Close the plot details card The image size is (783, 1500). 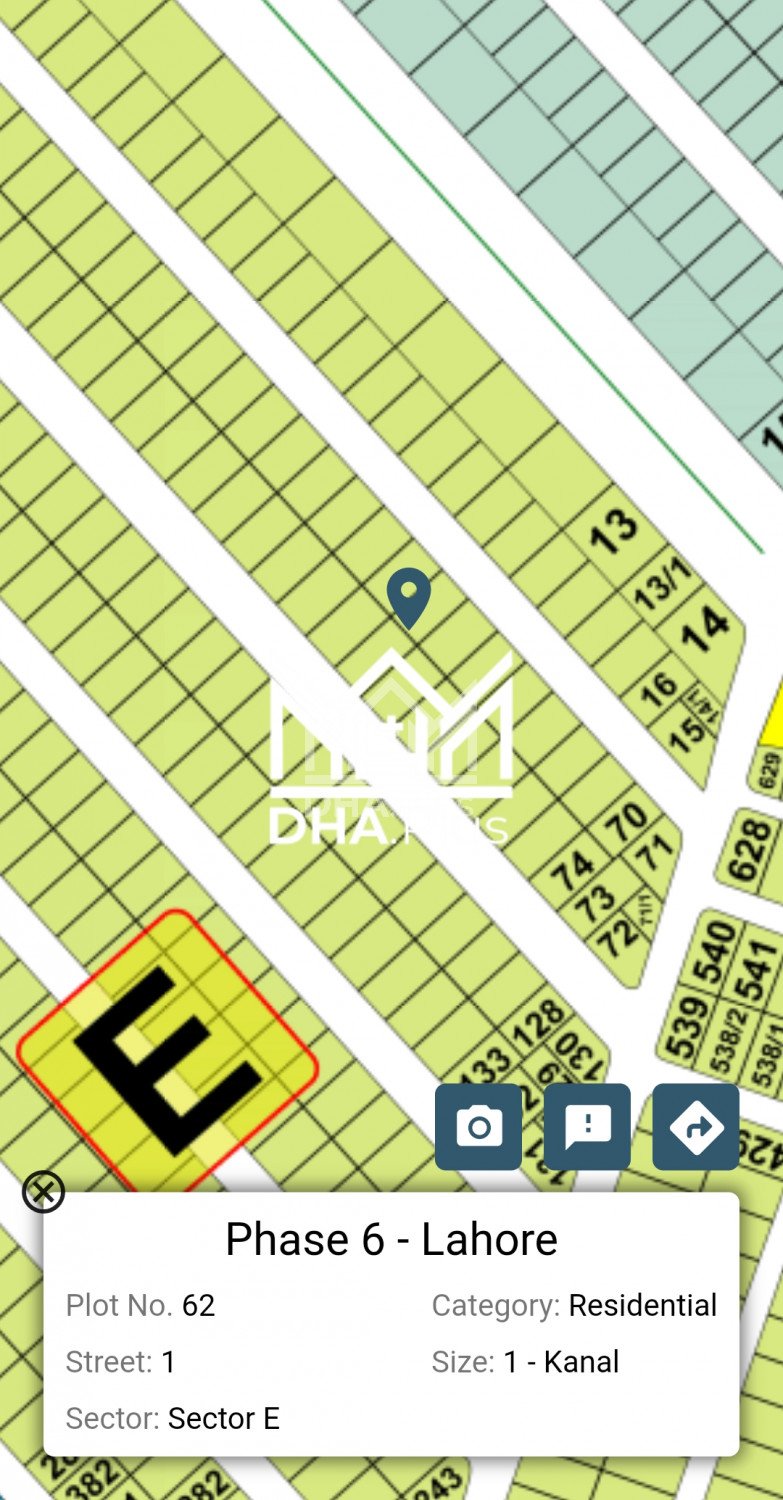coord(43,1192)
